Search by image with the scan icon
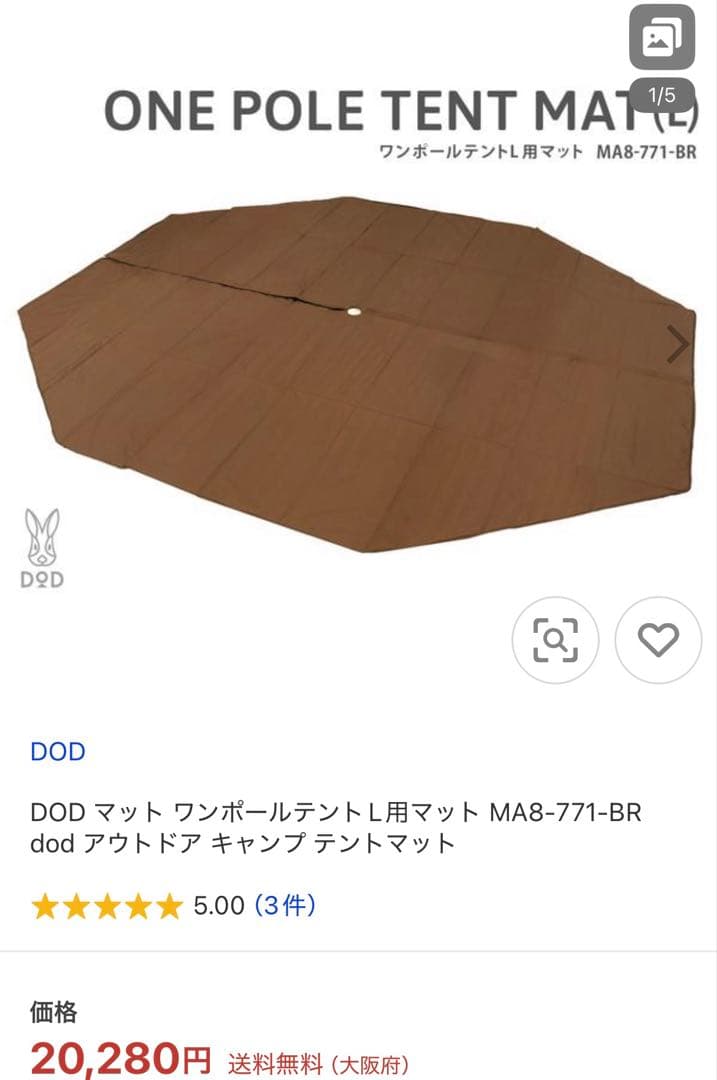The image size is (717, 1080). pos(555,640)
